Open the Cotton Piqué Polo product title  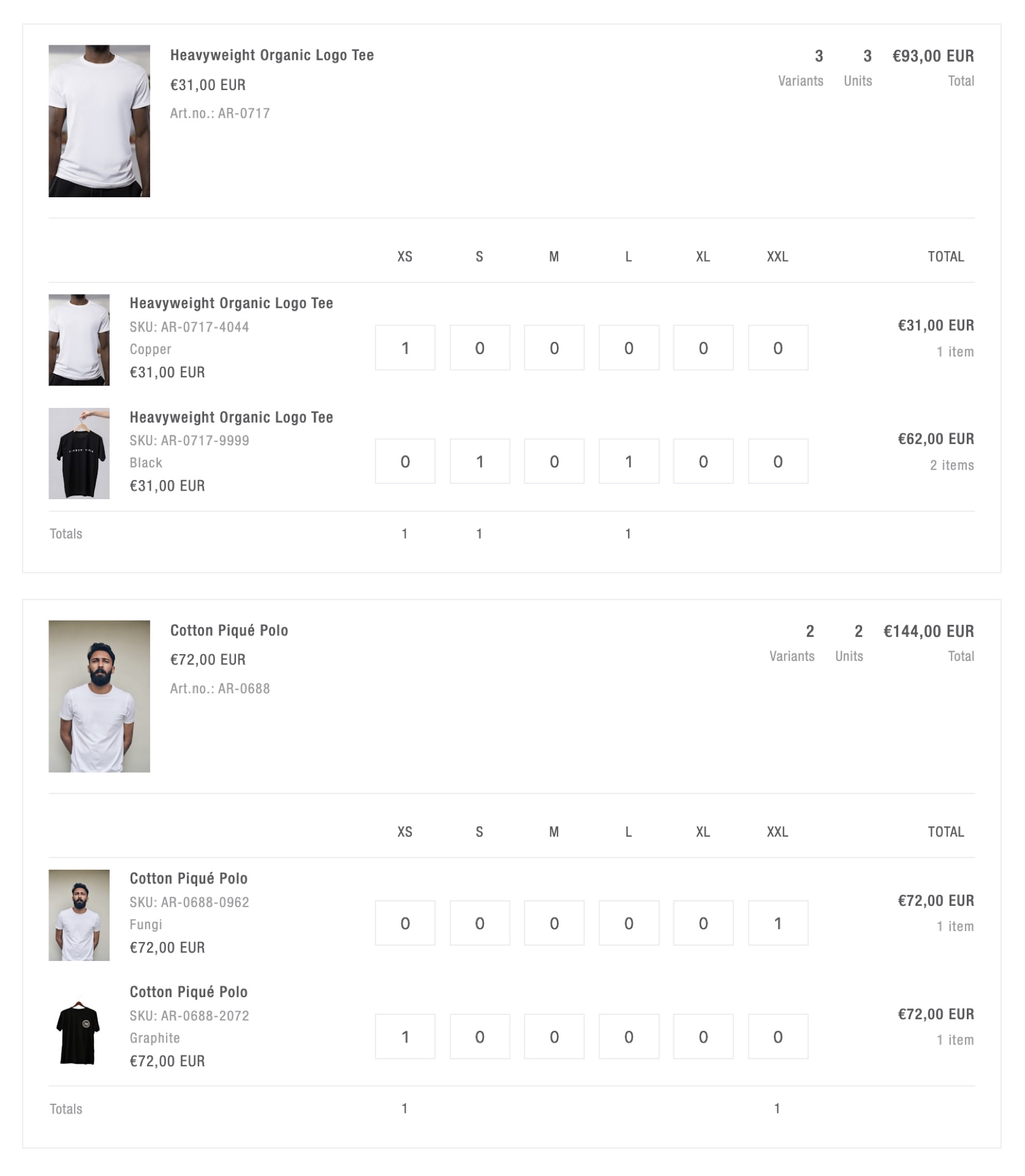coord(229,630)
